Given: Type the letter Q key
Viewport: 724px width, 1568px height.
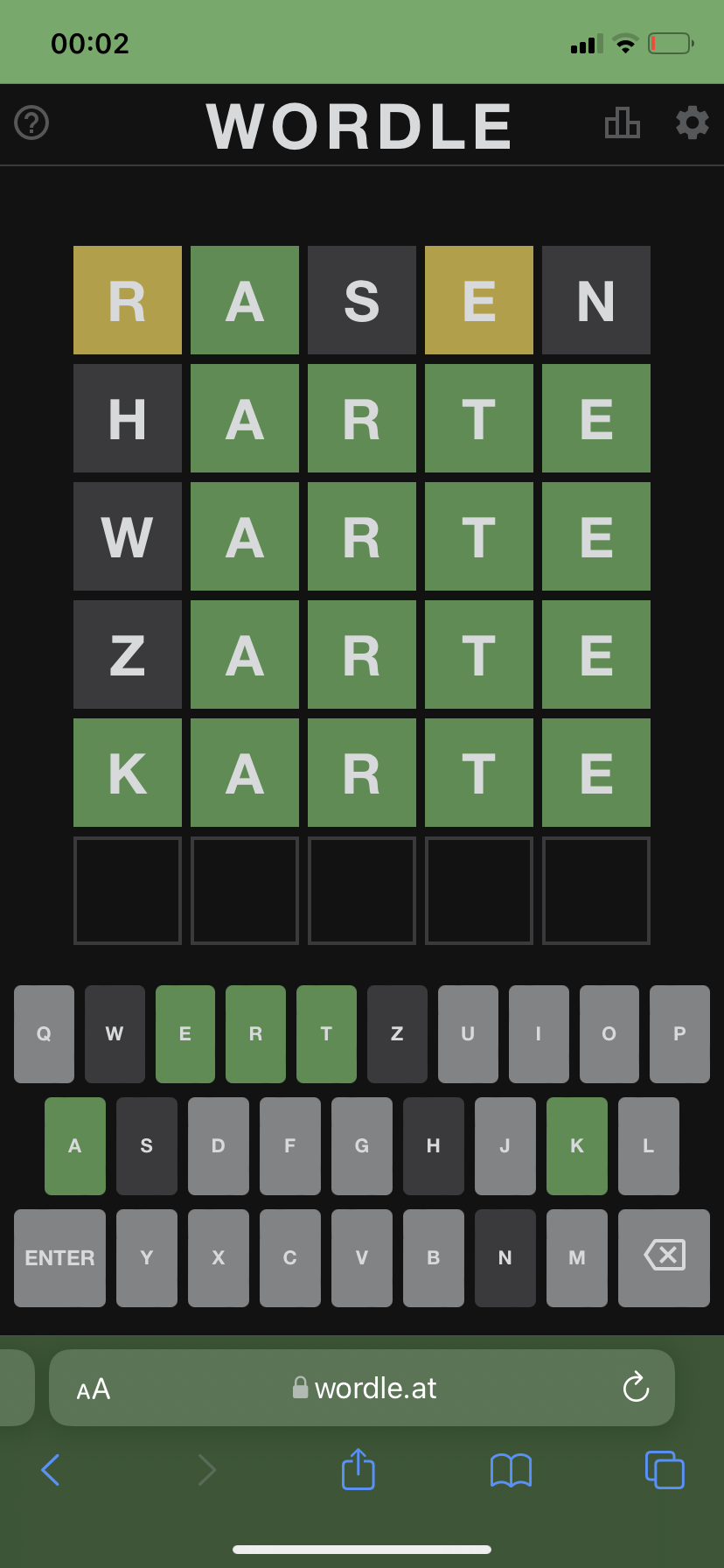Looking at the screenshot, I should point(44,1034).
